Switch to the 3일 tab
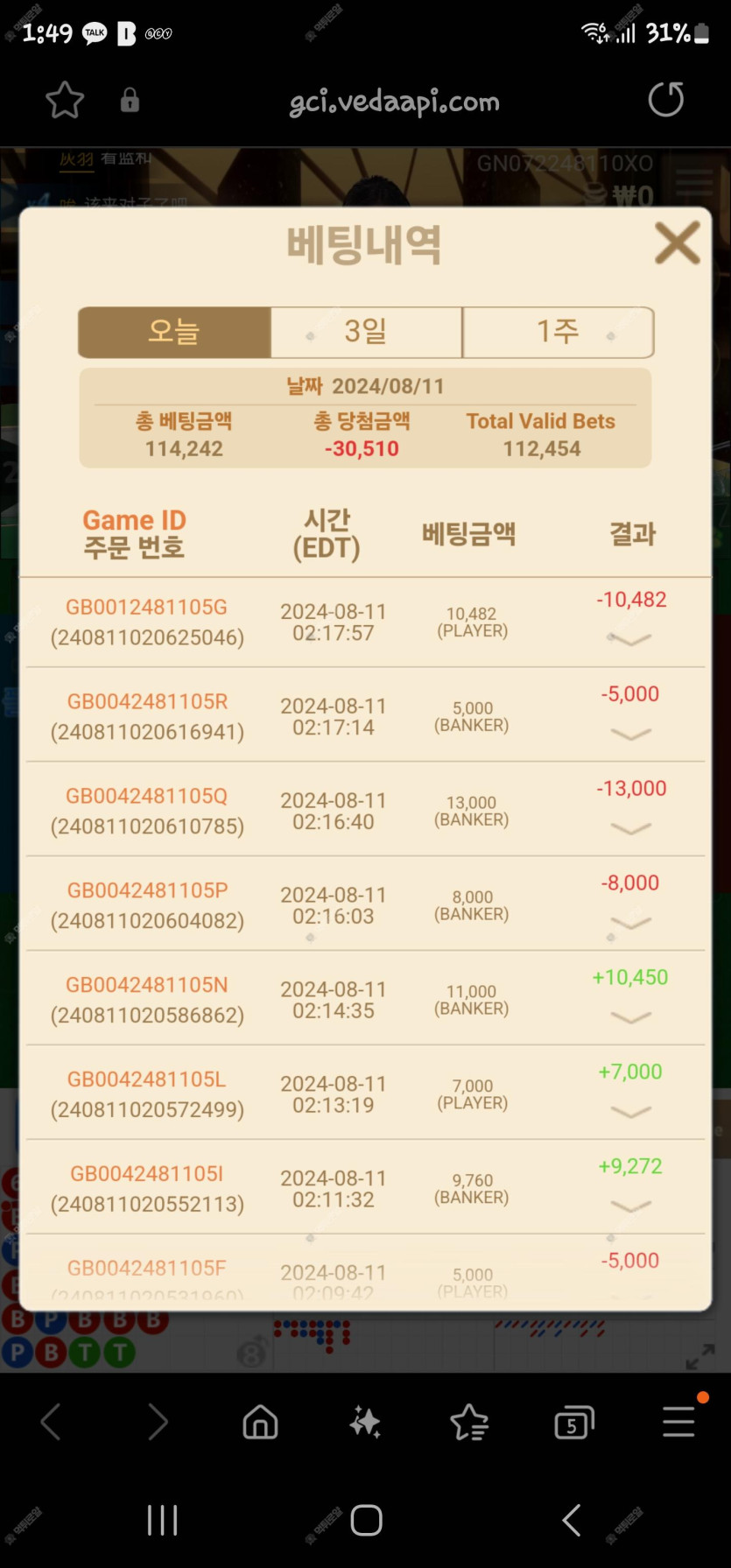This screenshot has height=1568, width=731. tap(366, 332)
